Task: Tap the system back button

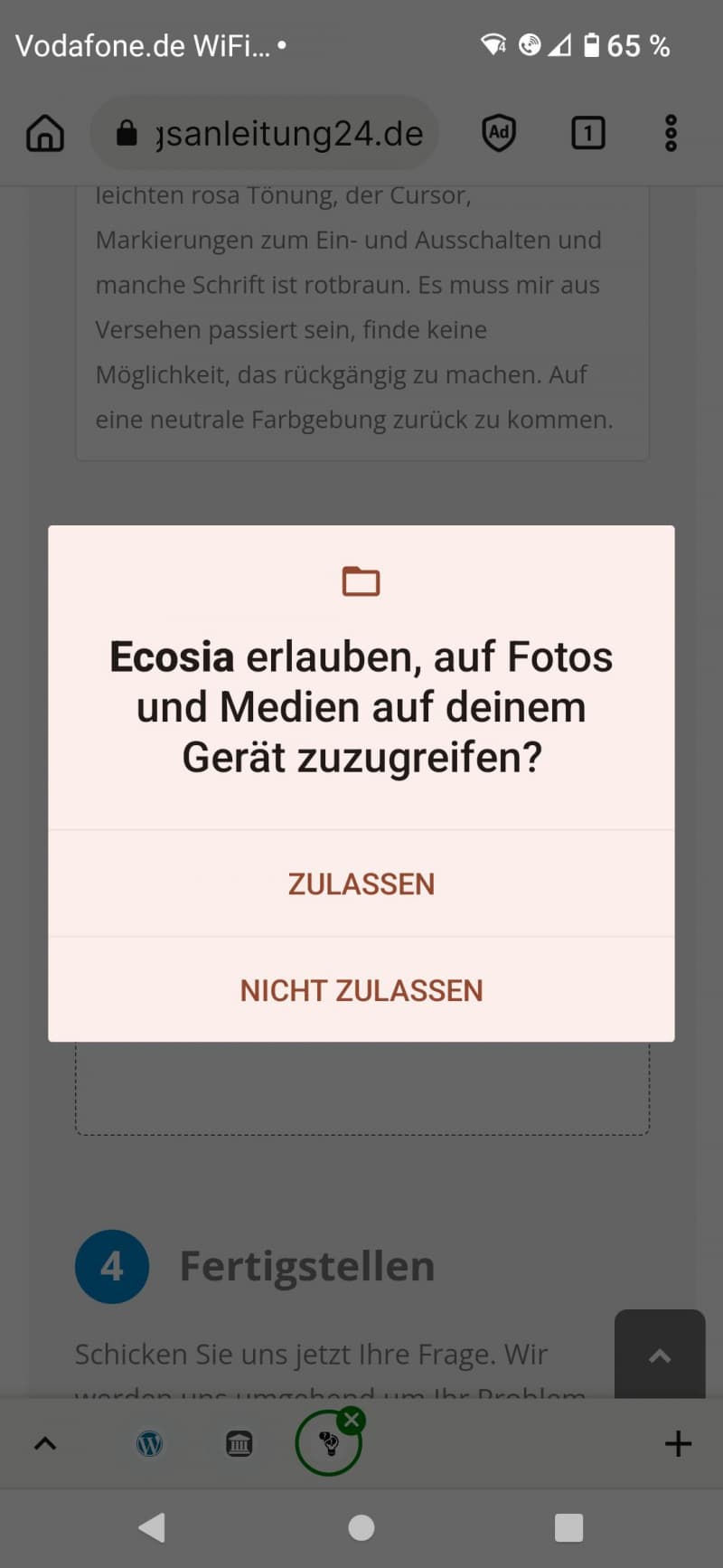Action: click(153, 1527)
